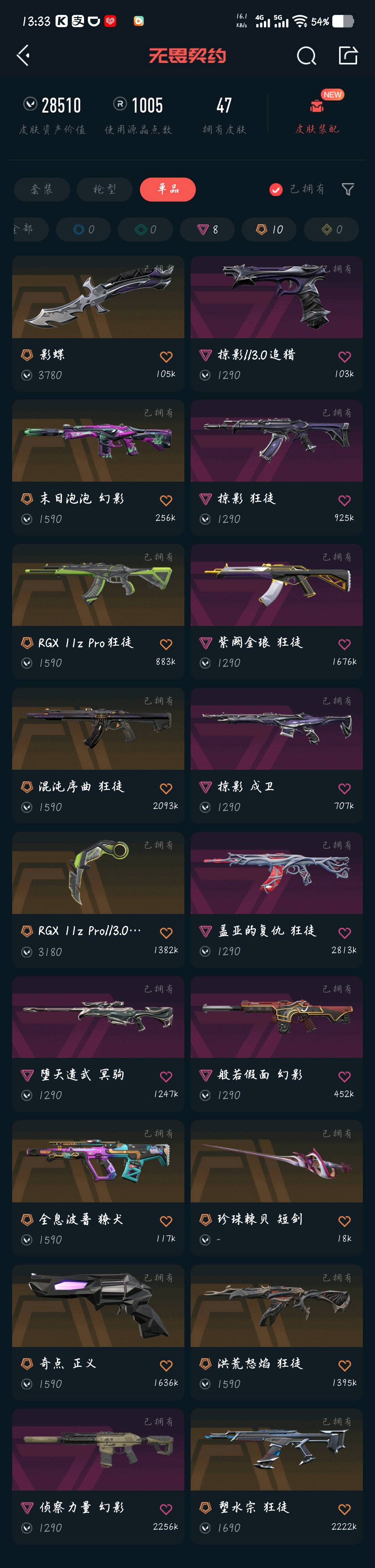The width and height of the screenshot is (375, 1568).
Task: Filter by orange tier chip showing 10
Action: 269,229
